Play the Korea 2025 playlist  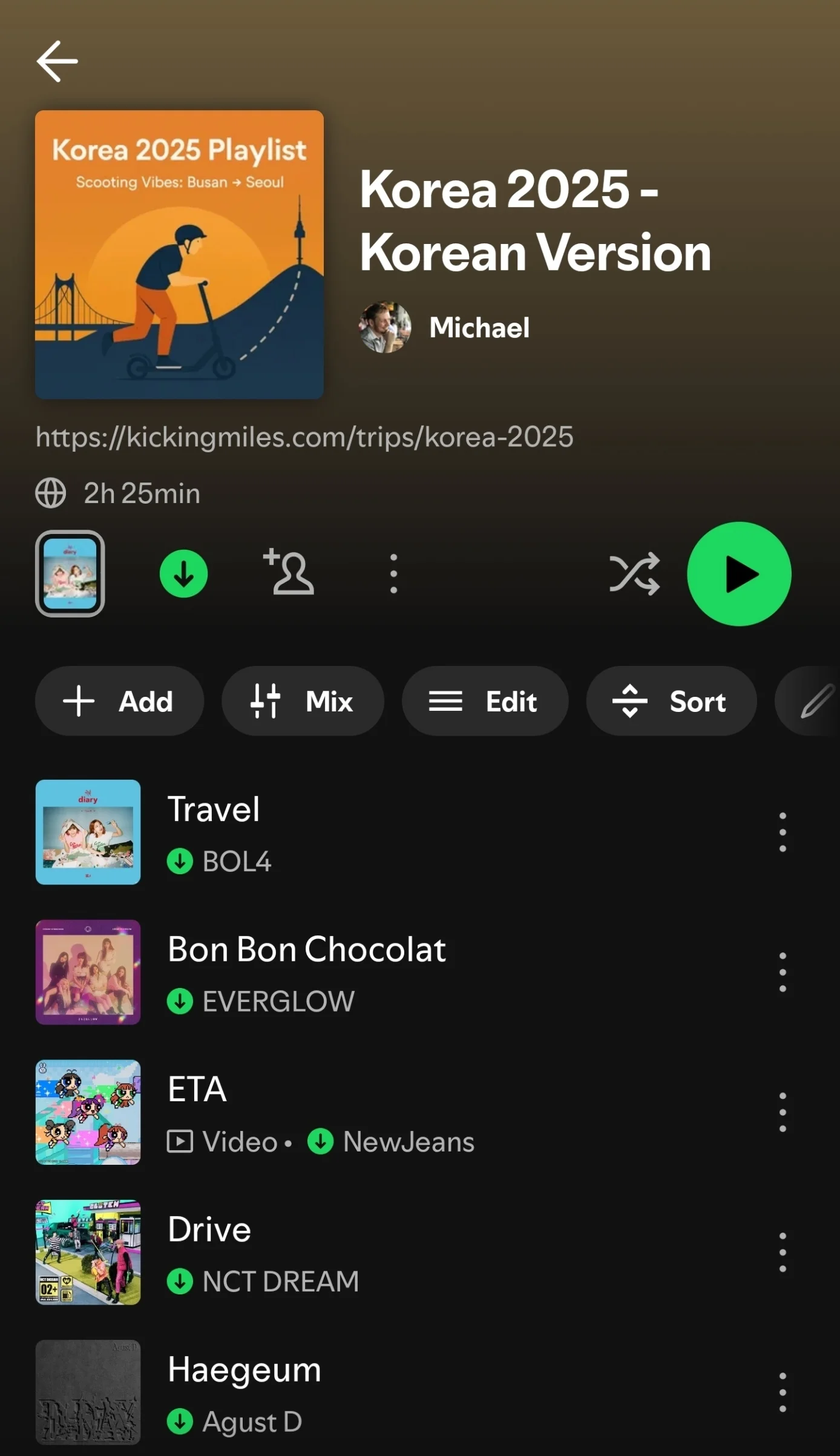[739, 573]
